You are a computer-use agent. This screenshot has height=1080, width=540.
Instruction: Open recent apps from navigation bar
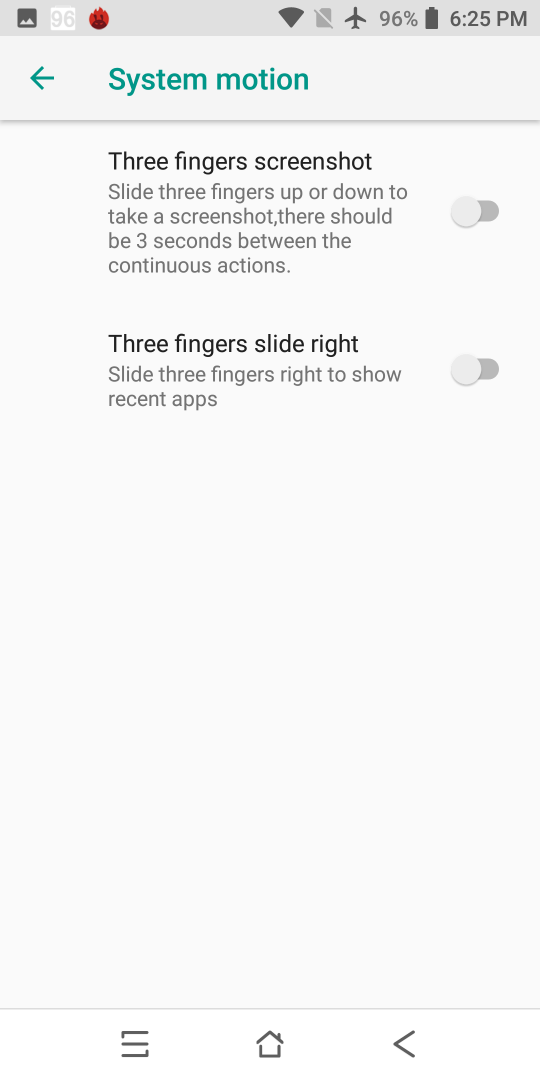pos(135,1044)
